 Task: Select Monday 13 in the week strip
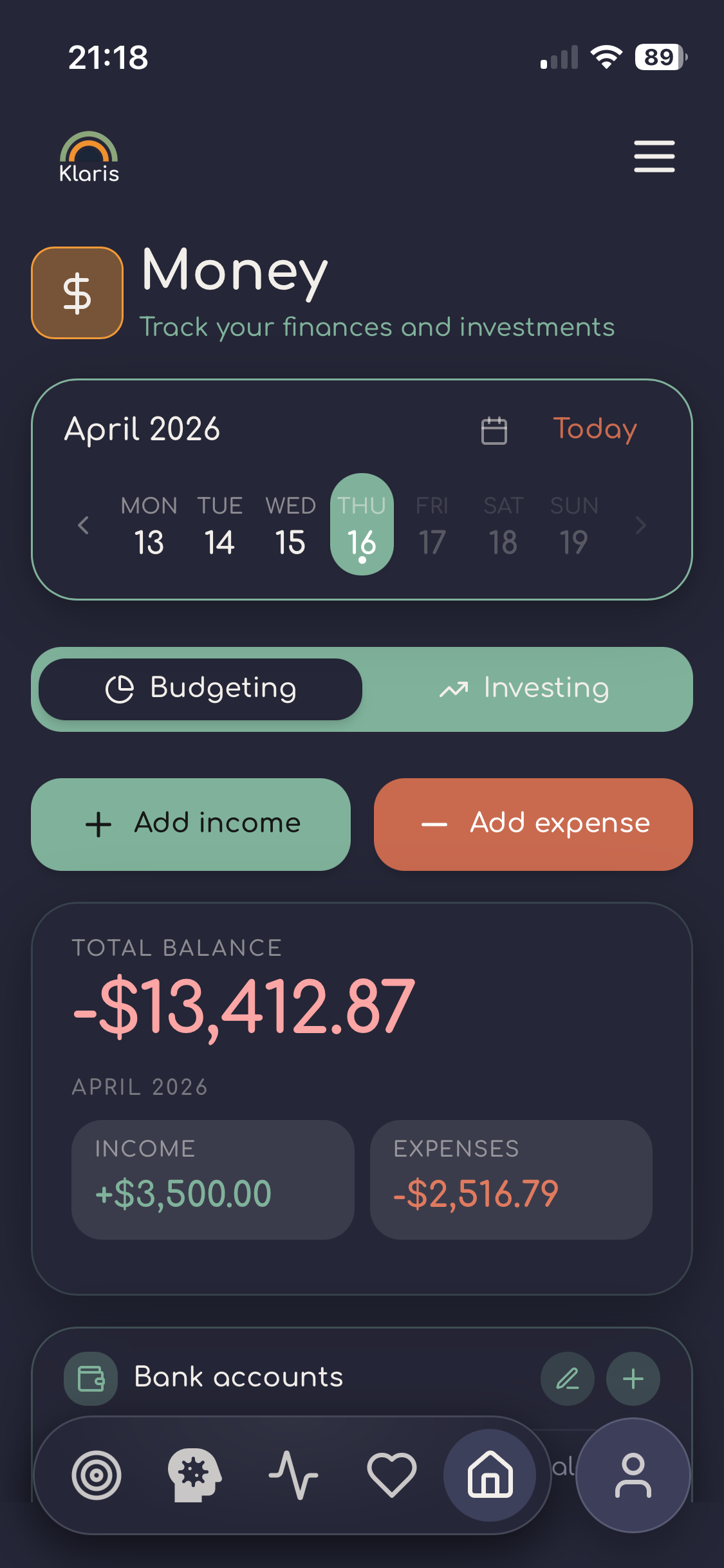[x=149, y=525]
